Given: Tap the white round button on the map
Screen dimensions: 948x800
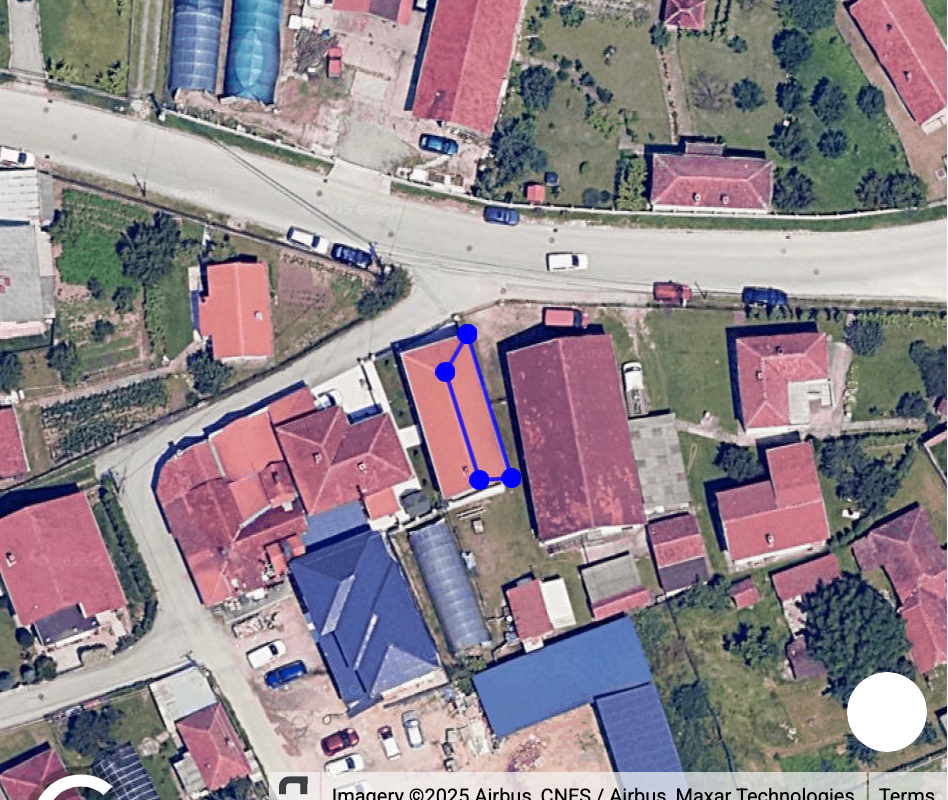Looking at the screenshot, I should tap(886, 712).
